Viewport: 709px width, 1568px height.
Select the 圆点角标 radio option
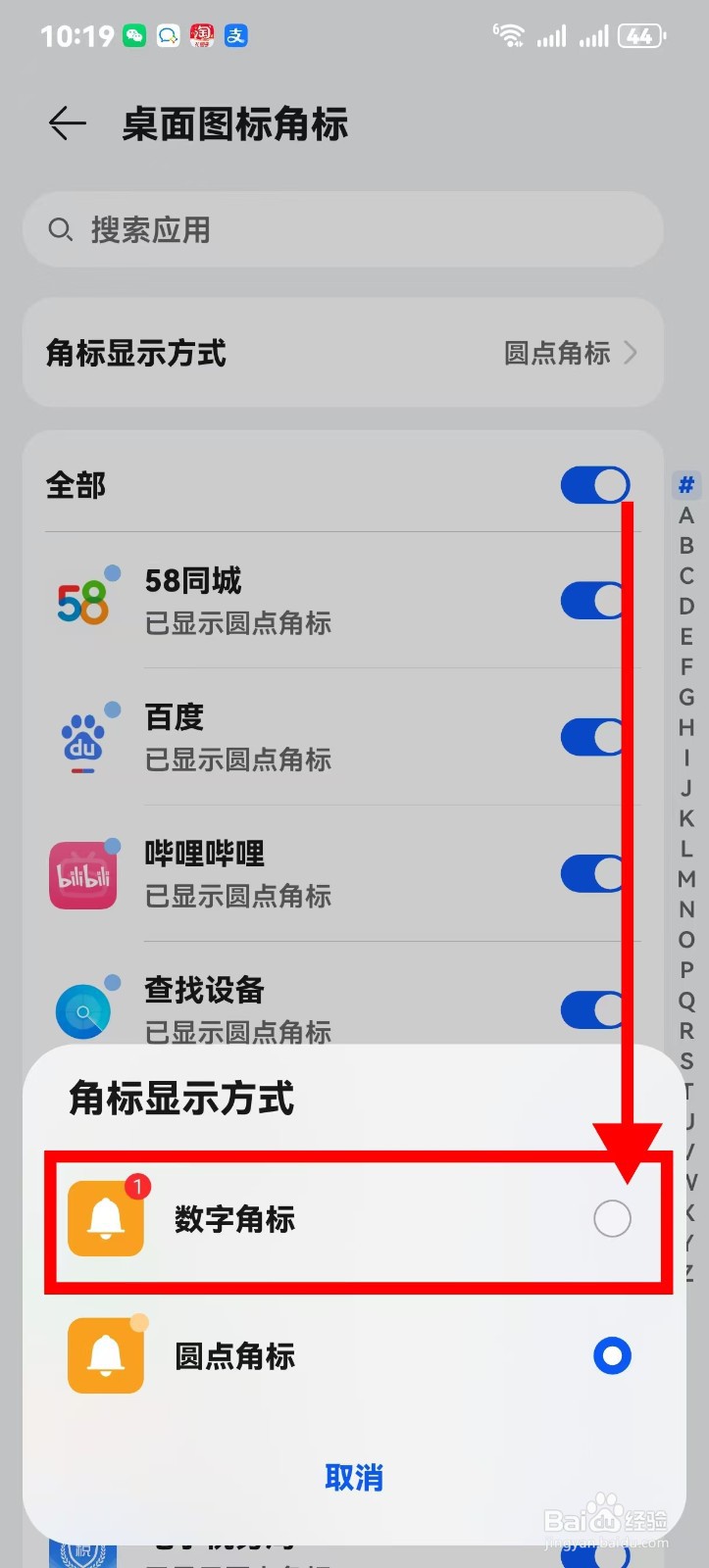pos(611,1355)
